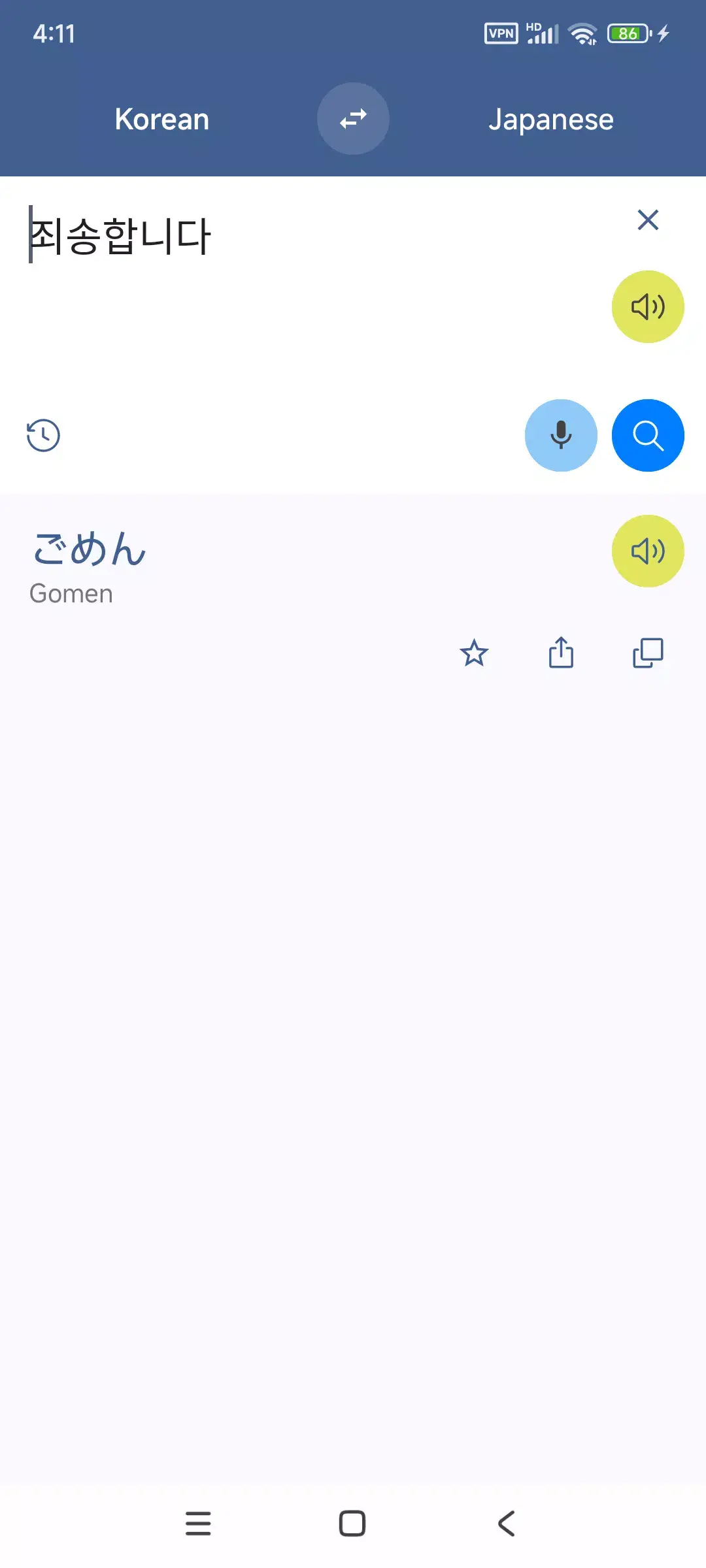Tap the romanized text Gomen
This screenshot has height=1568, width=706.
pos(72,593)
